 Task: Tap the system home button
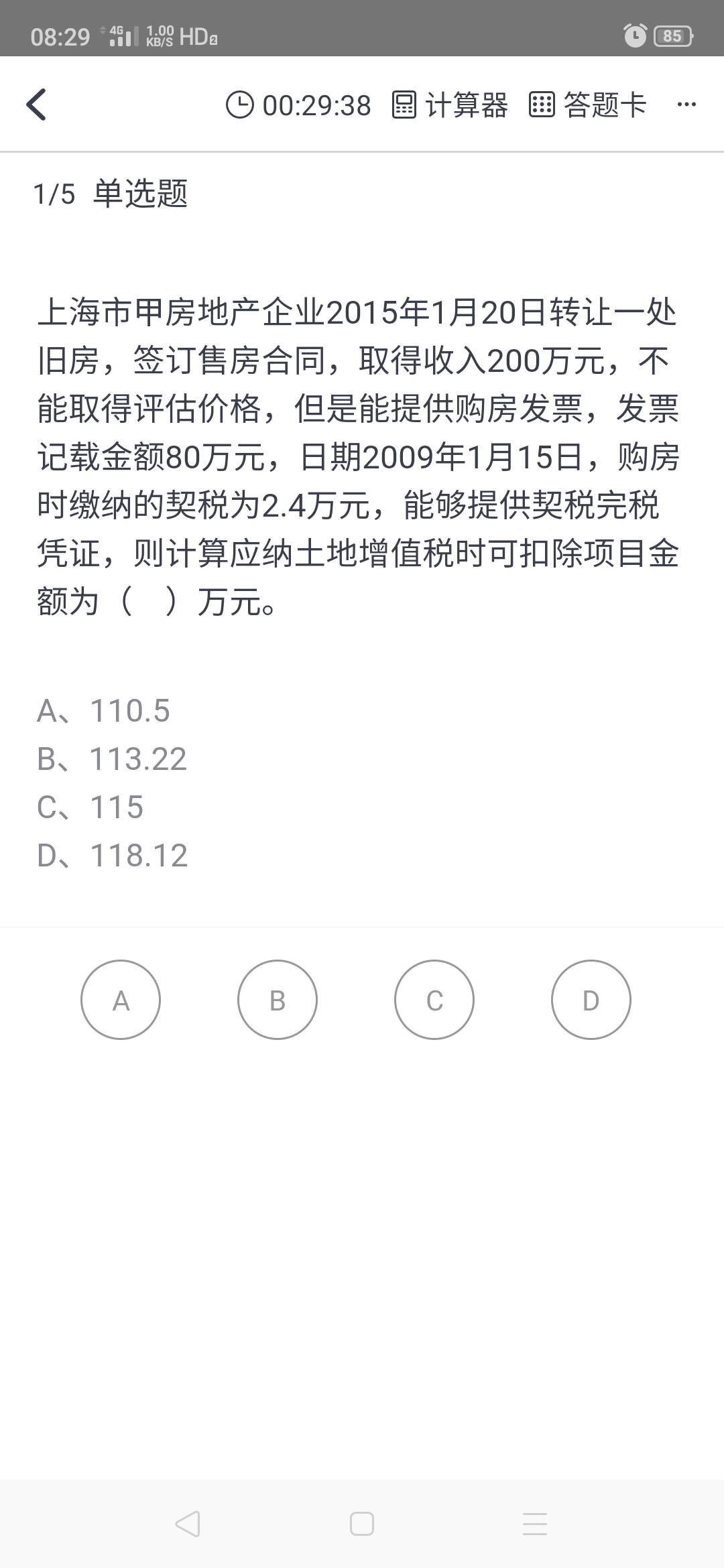pyautogui.click(x=362, y=1524)
